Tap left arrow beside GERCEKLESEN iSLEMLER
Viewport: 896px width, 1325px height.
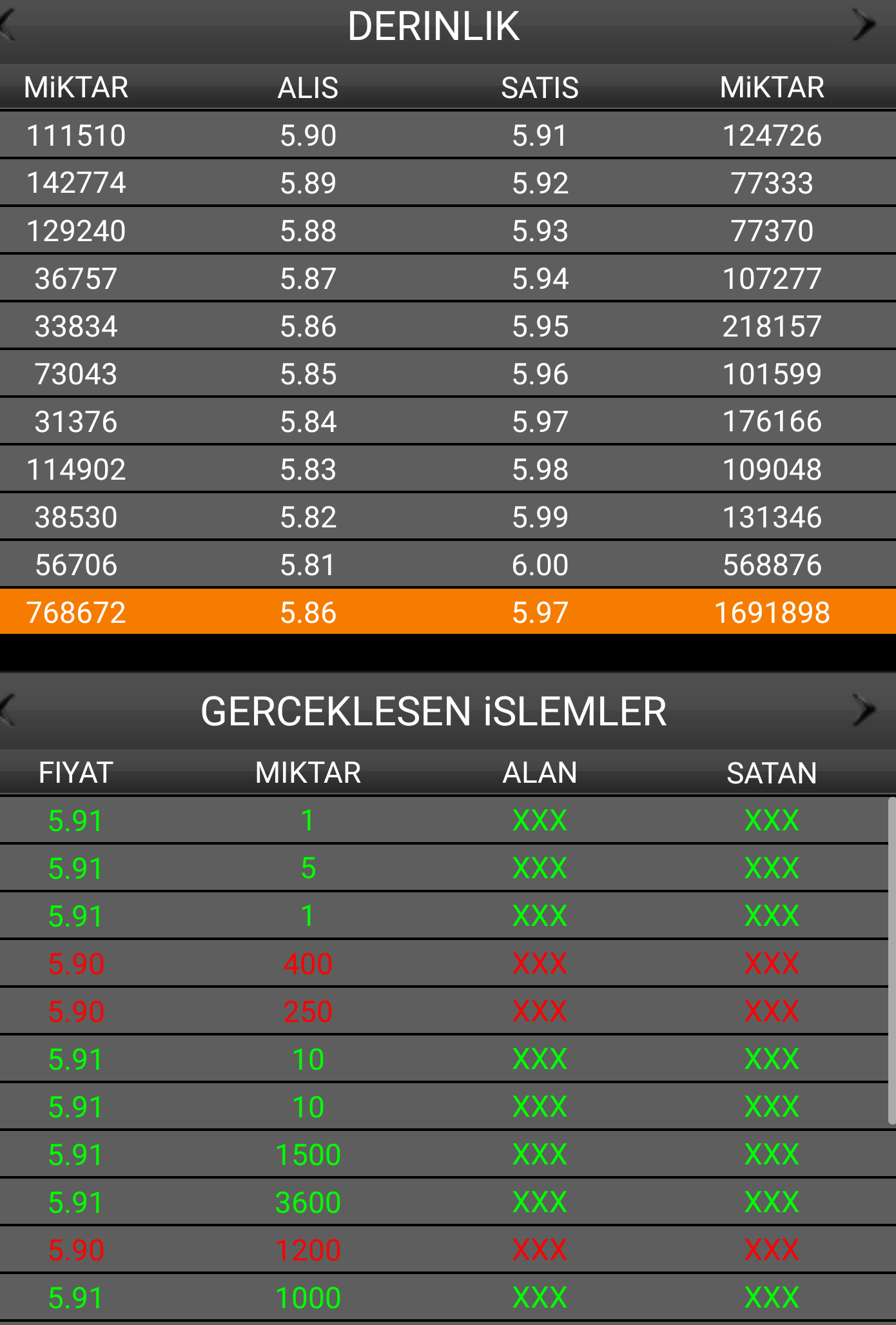[x=9, y=711]
